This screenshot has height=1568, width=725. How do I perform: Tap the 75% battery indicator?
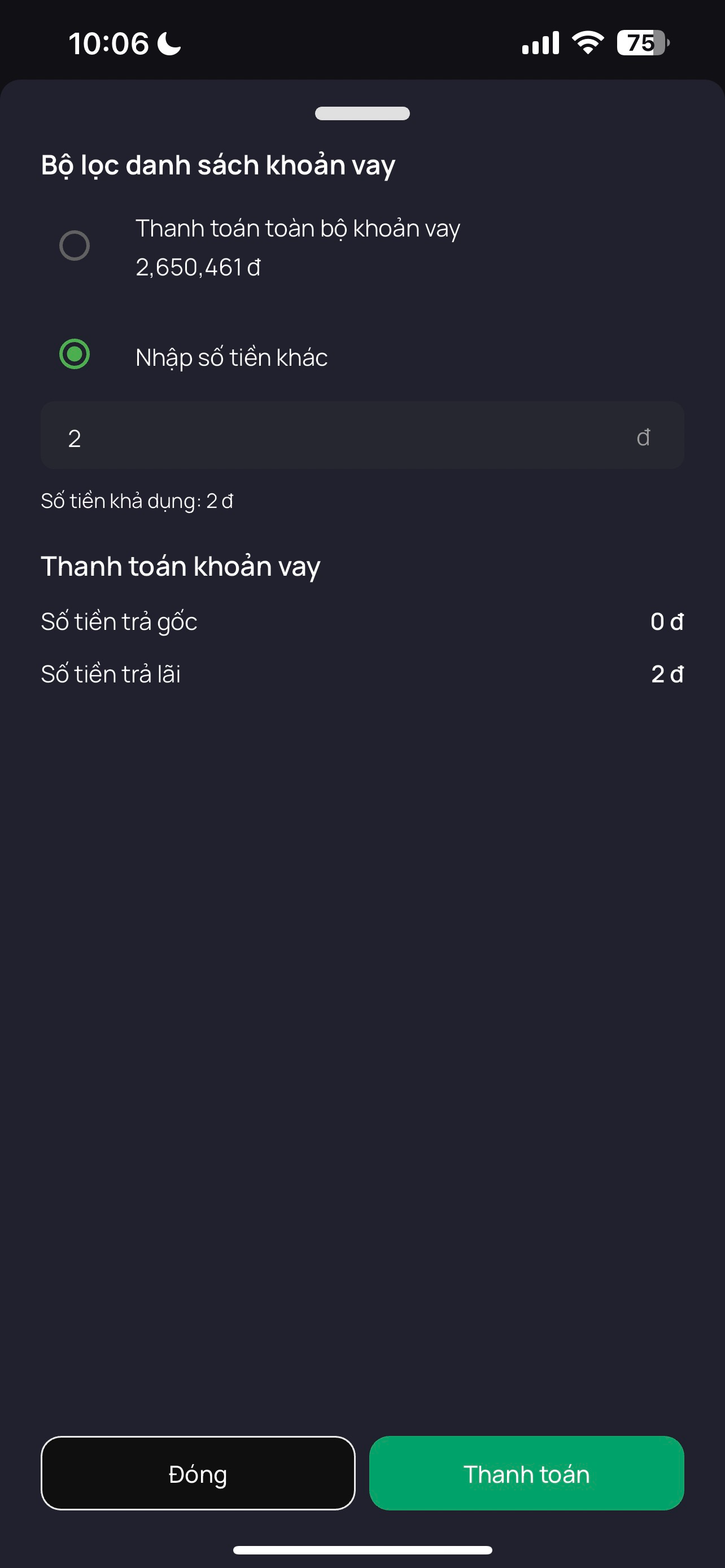click(x=640, y=42)
